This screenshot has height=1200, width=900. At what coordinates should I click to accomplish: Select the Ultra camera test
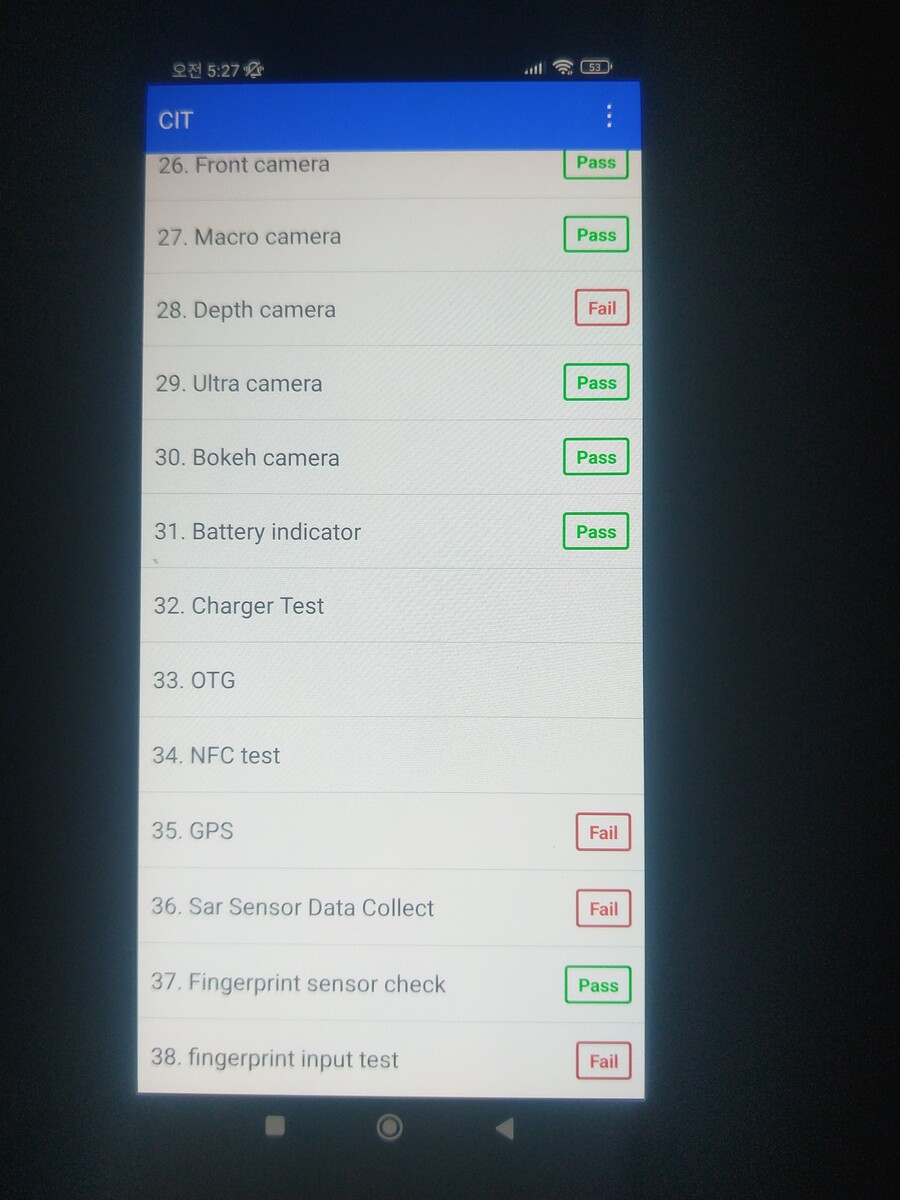coord(257,384)
